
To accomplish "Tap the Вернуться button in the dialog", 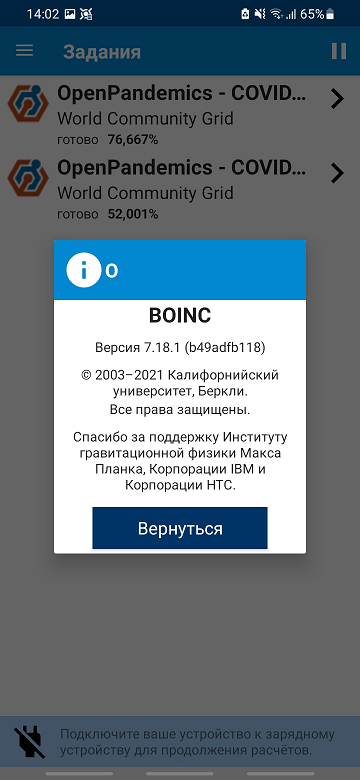I will click(180, 528).
